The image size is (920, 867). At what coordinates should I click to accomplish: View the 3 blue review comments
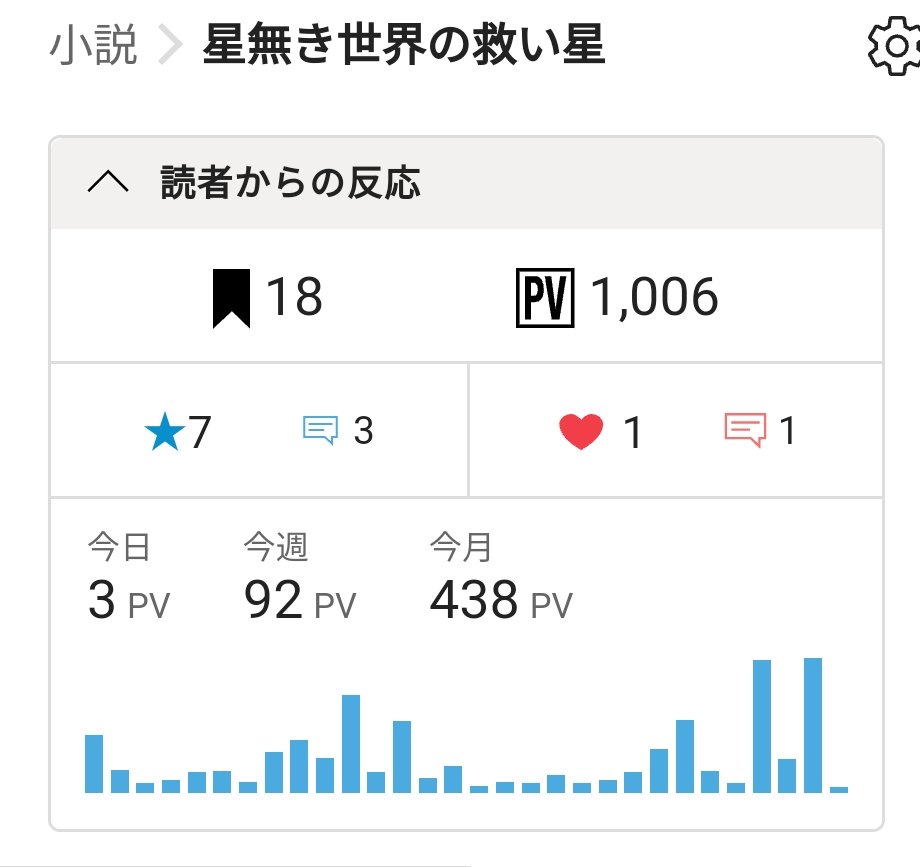(x=338, y=431)
